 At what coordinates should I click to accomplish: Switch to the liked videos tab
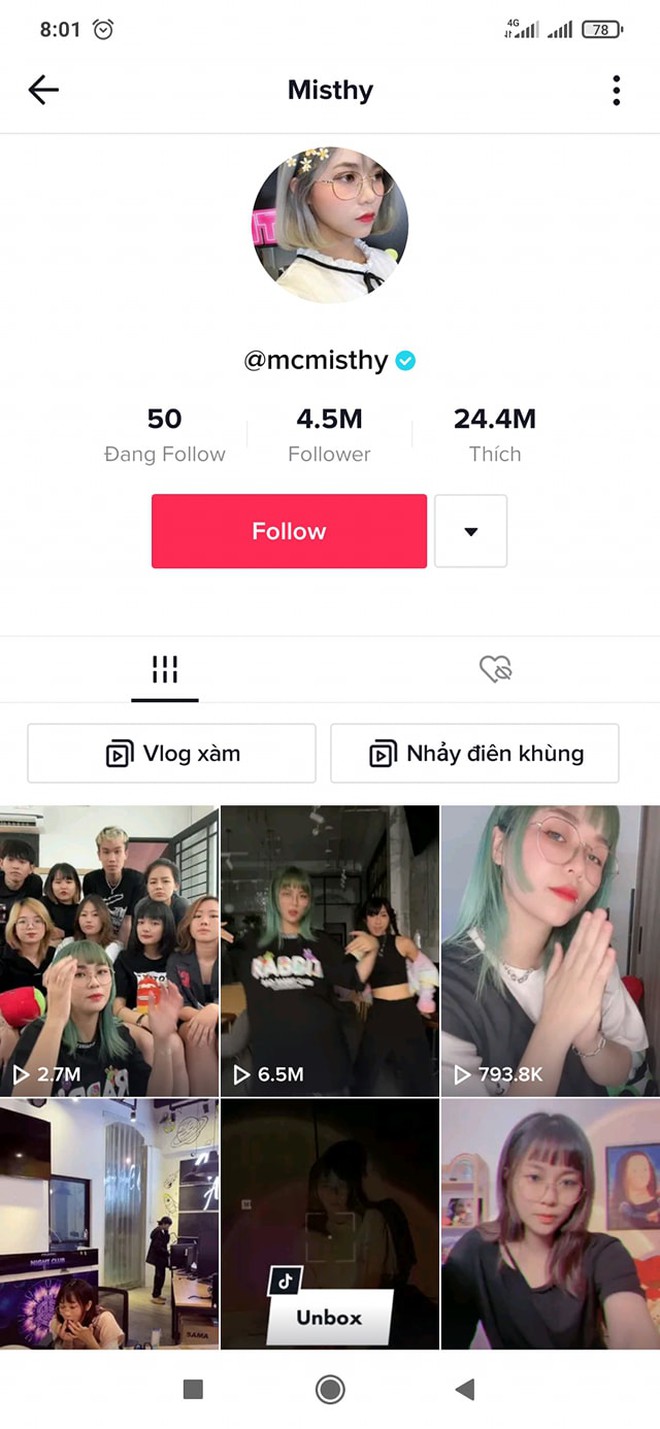tap(495, 669)
